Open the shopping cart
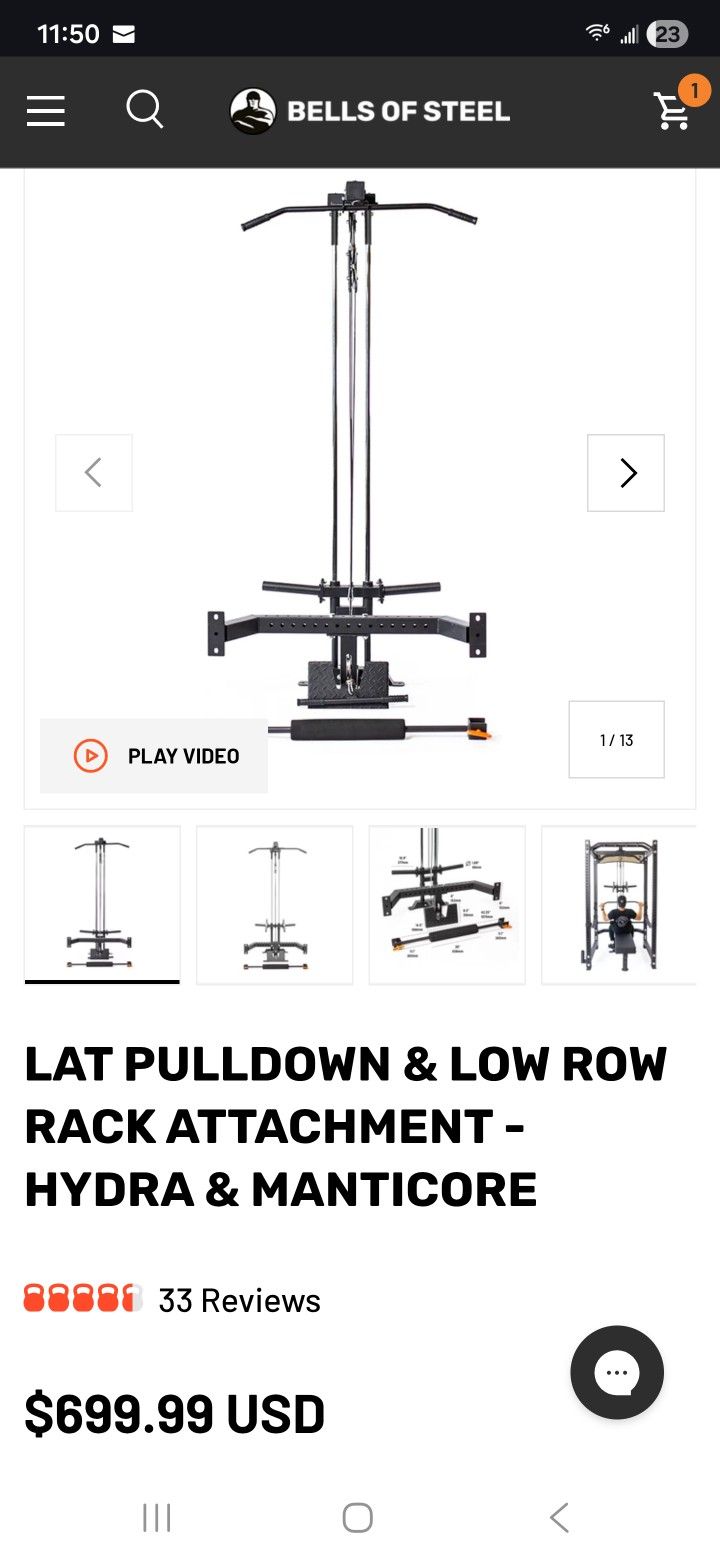This screenshot has width=720, height=1560. (x=672, y=113)
